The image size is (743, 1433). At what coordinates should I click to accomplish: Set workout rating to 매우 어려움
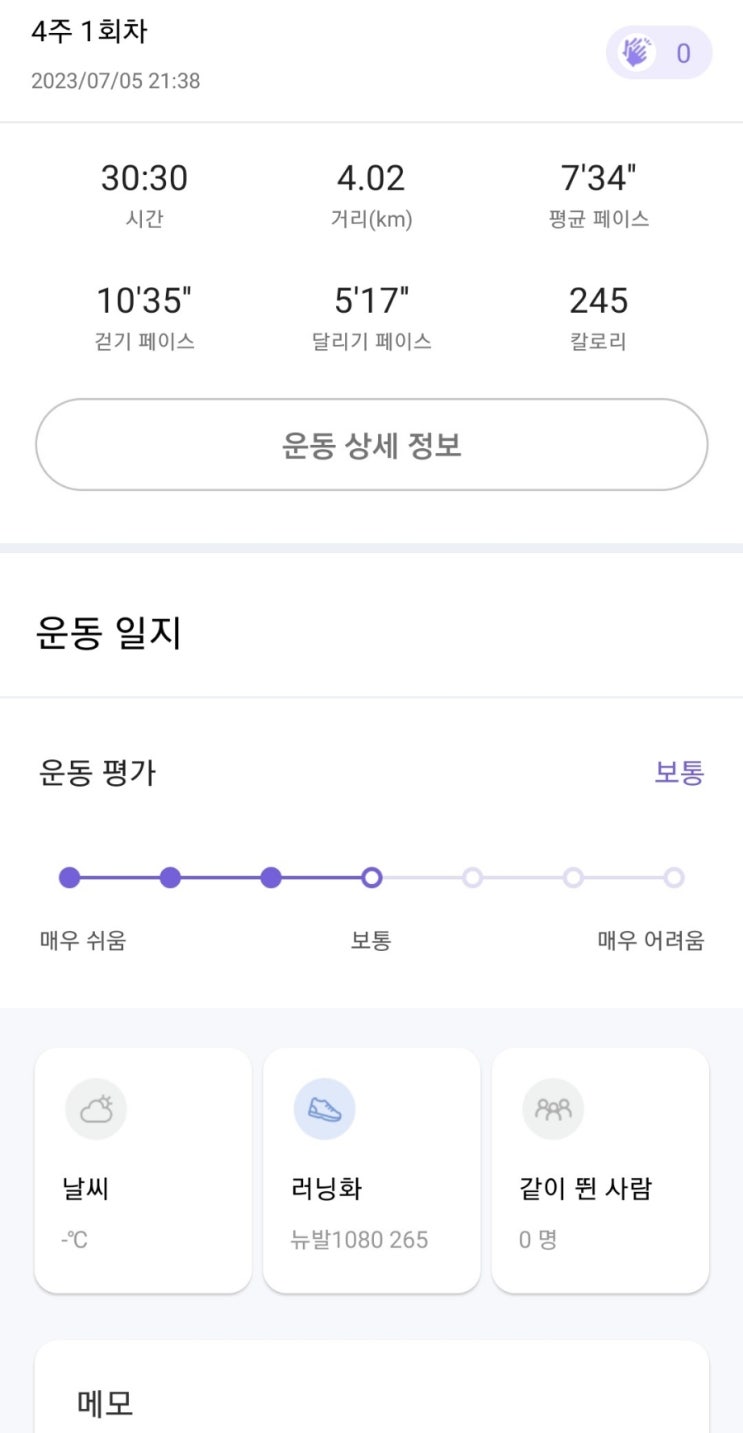(x=674, y=878)
